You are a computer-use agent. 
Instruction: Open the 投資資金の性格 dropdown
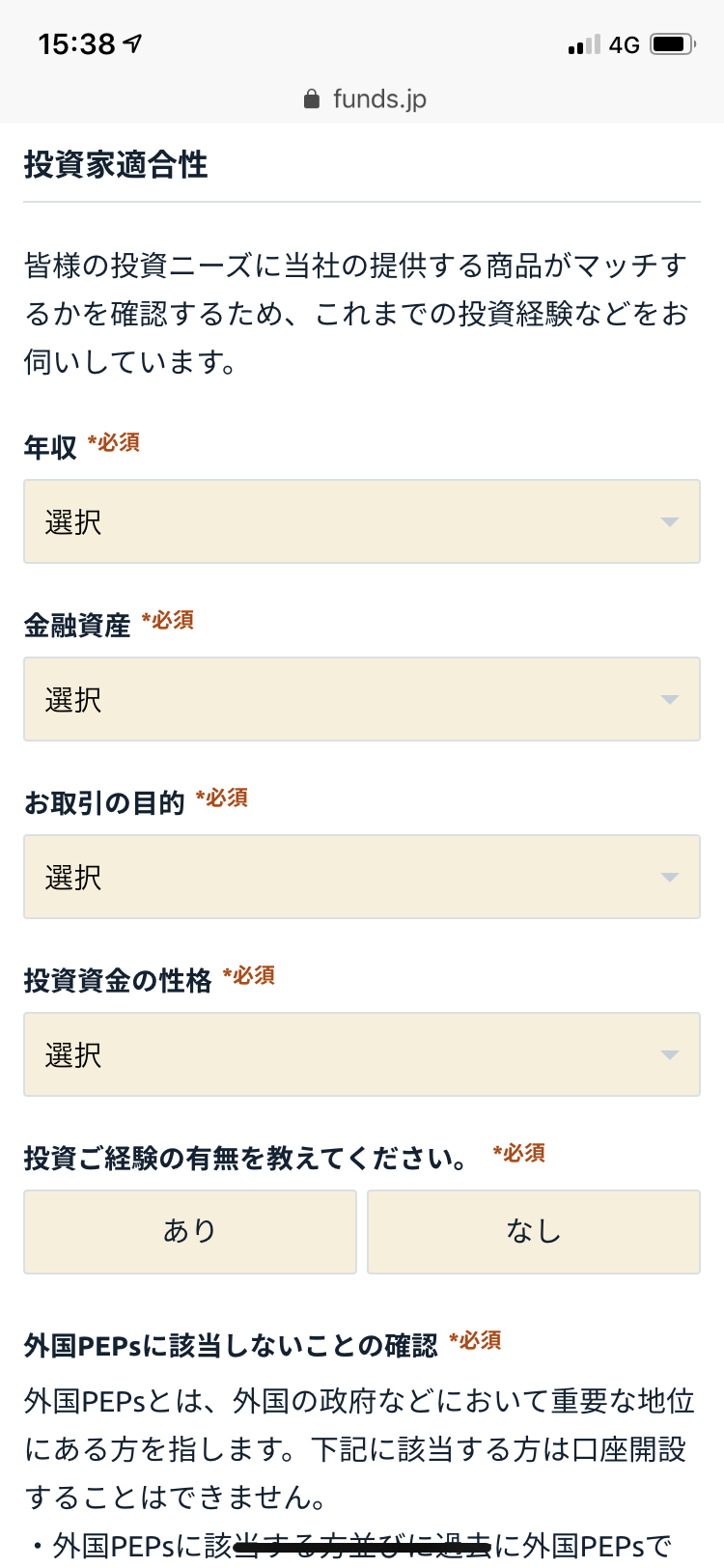(x=362, y=1054)
